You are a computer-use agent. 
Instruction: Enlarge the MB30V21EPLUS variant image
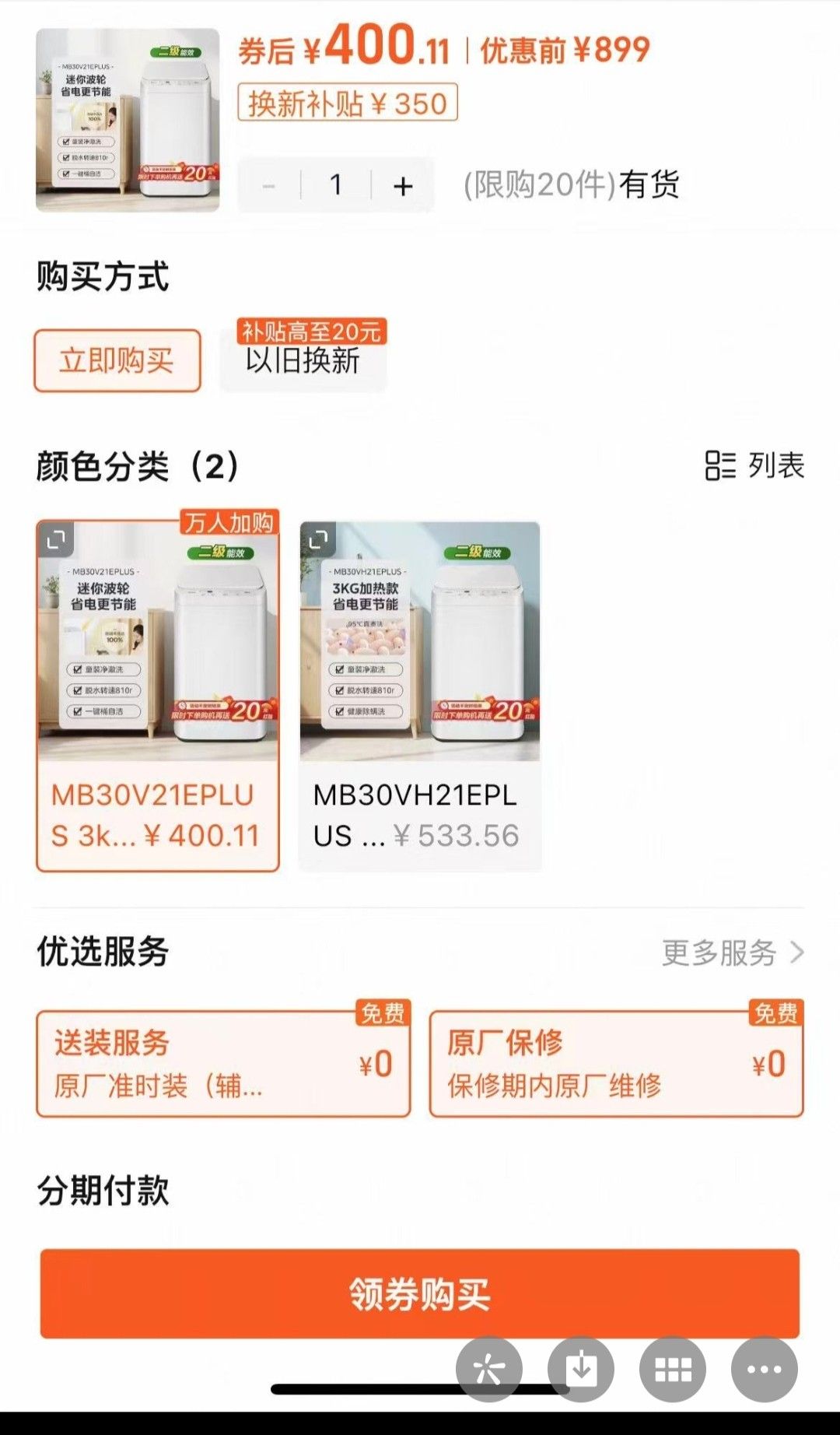point(56,539)
